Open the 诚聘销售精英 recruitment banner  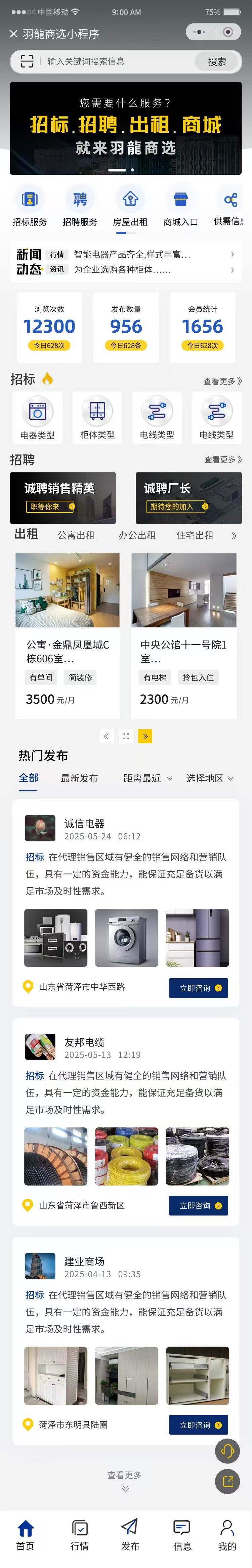coord(63,497)
